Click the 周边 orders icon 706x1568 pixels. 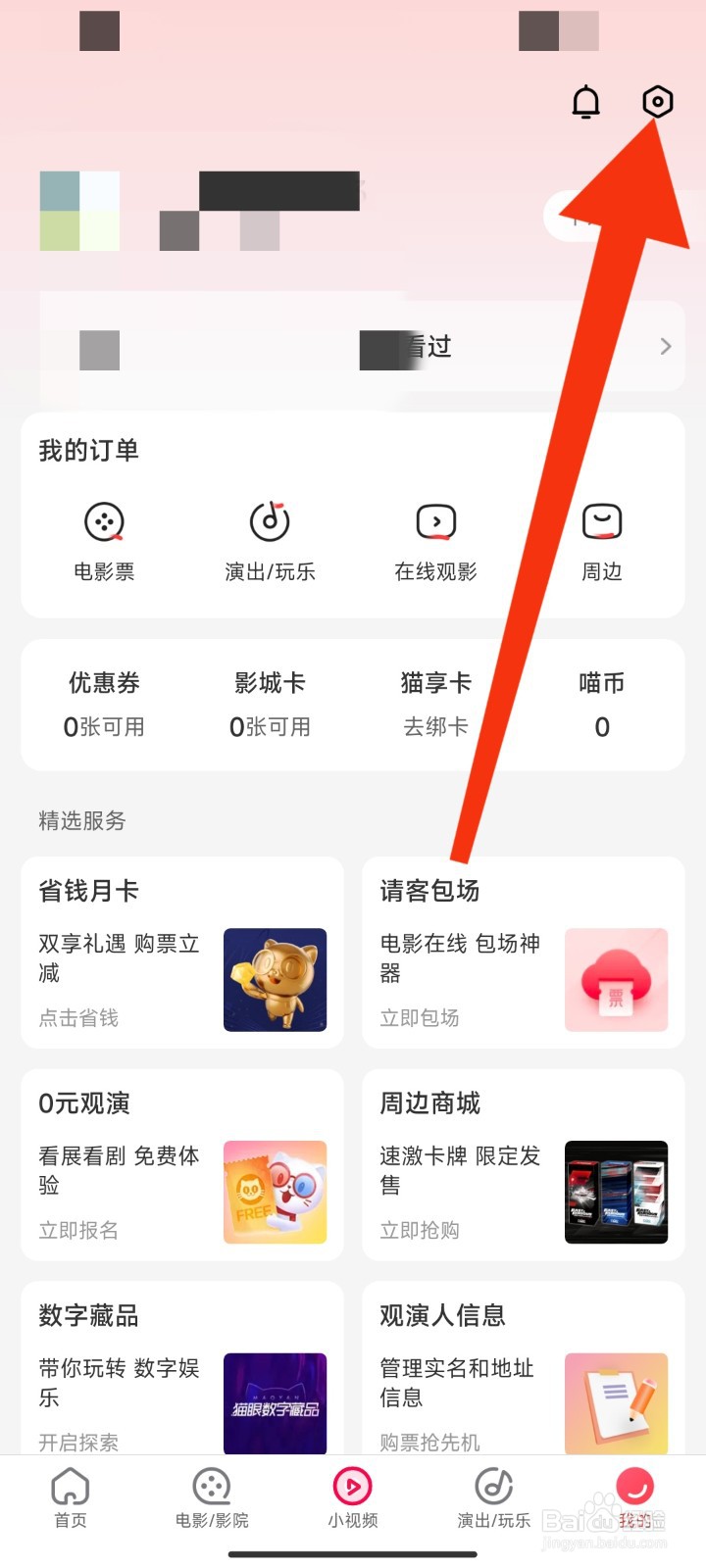[x=601, y=522]
